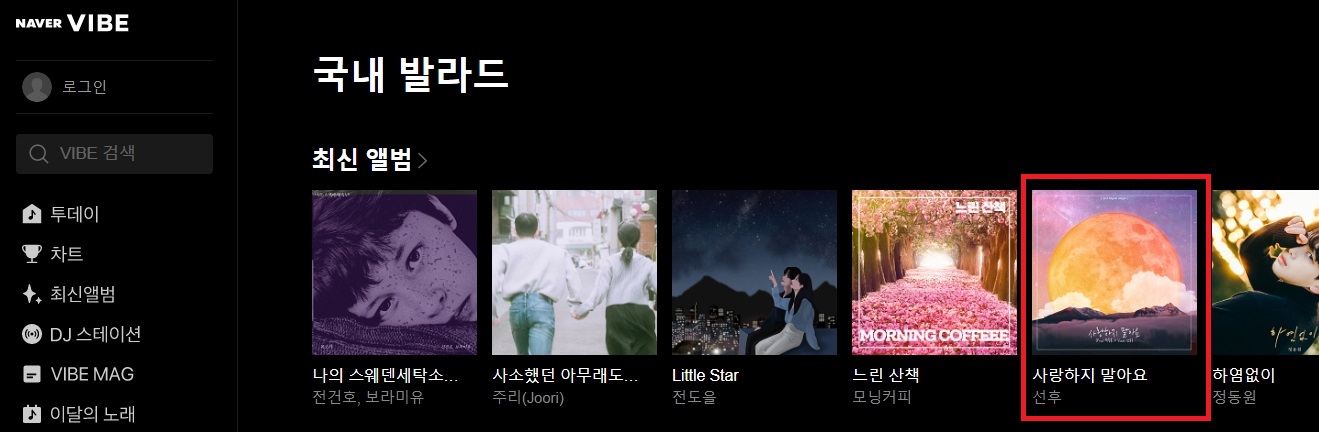Open album 나의 스웨덴세탁소 by 전건호
Screen dimensions: 1319x432
click(394, 272)
